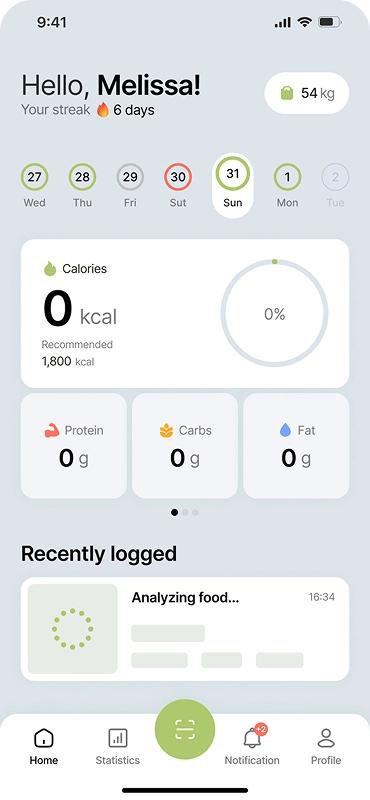Select Thursday the 28th
The height and width of the screenshot is (800, 370).
[82, 186]
